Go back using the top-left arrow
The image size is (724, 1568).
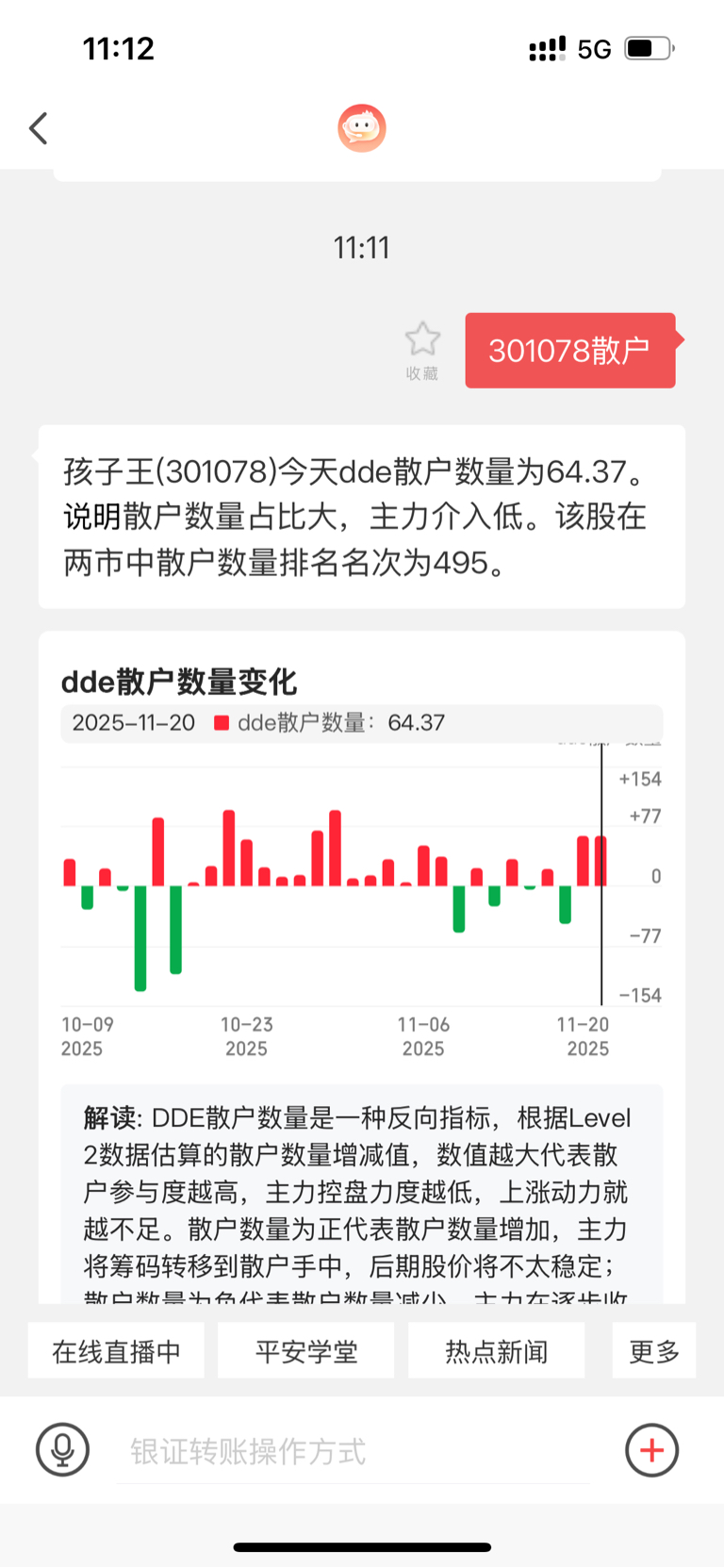point(39,128)
